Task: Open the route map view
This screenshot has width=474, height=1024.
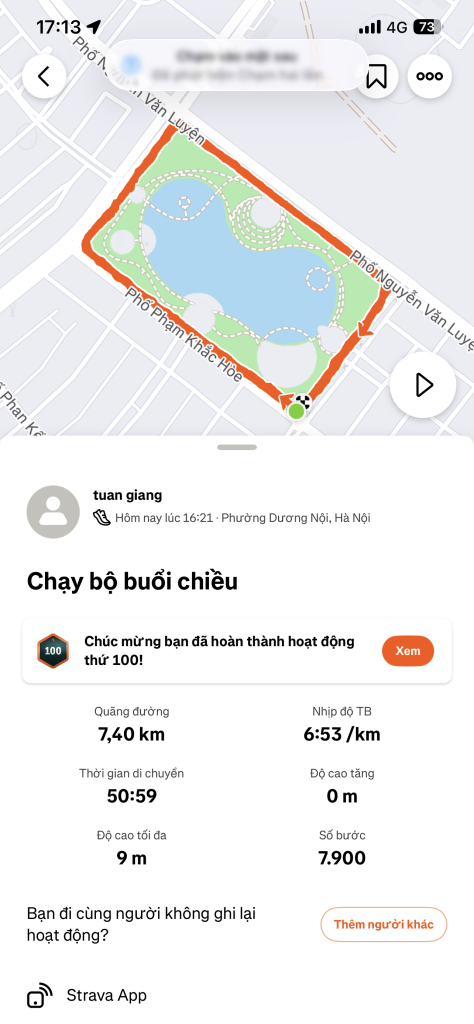Action: (x=237, y=261)
